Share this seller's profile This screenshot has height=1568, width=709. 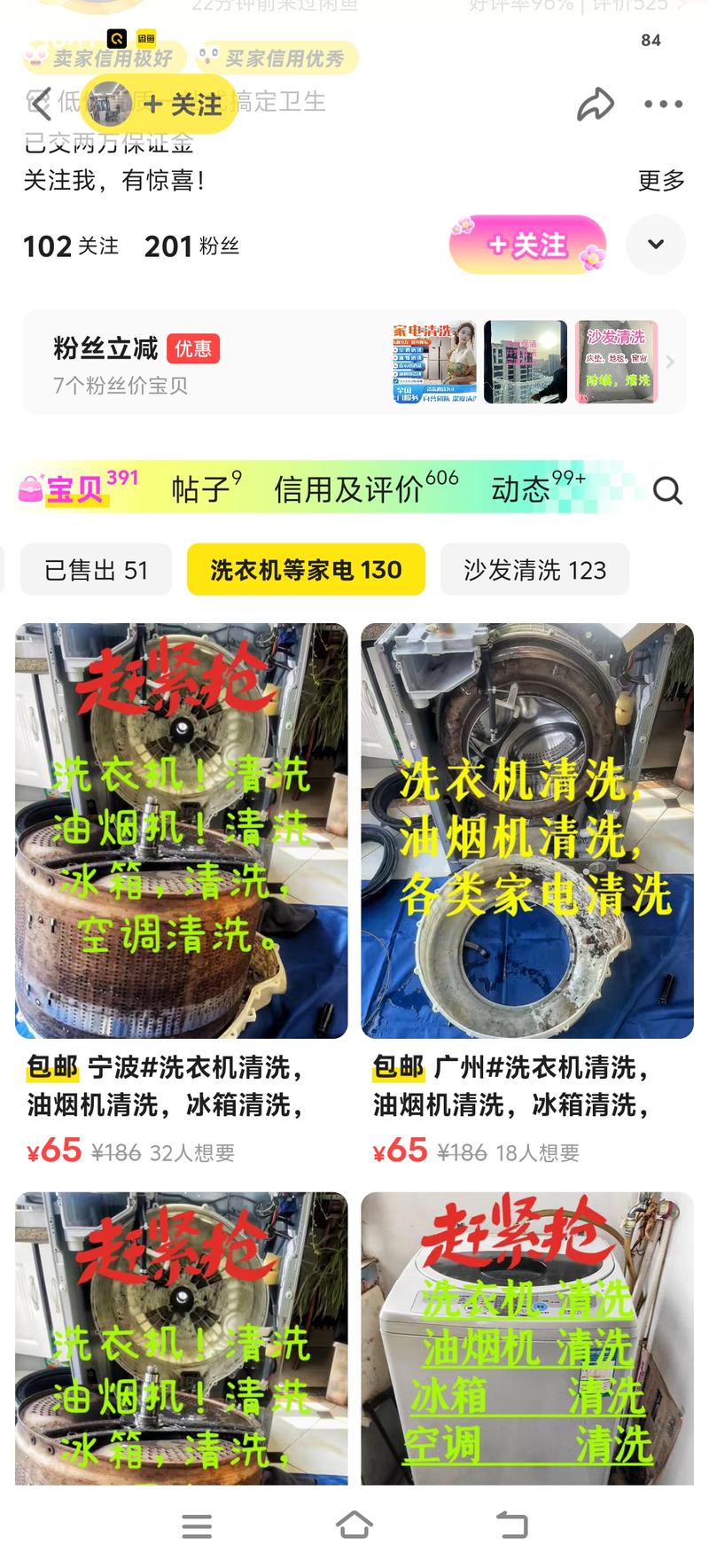click(x=596, y=105)
